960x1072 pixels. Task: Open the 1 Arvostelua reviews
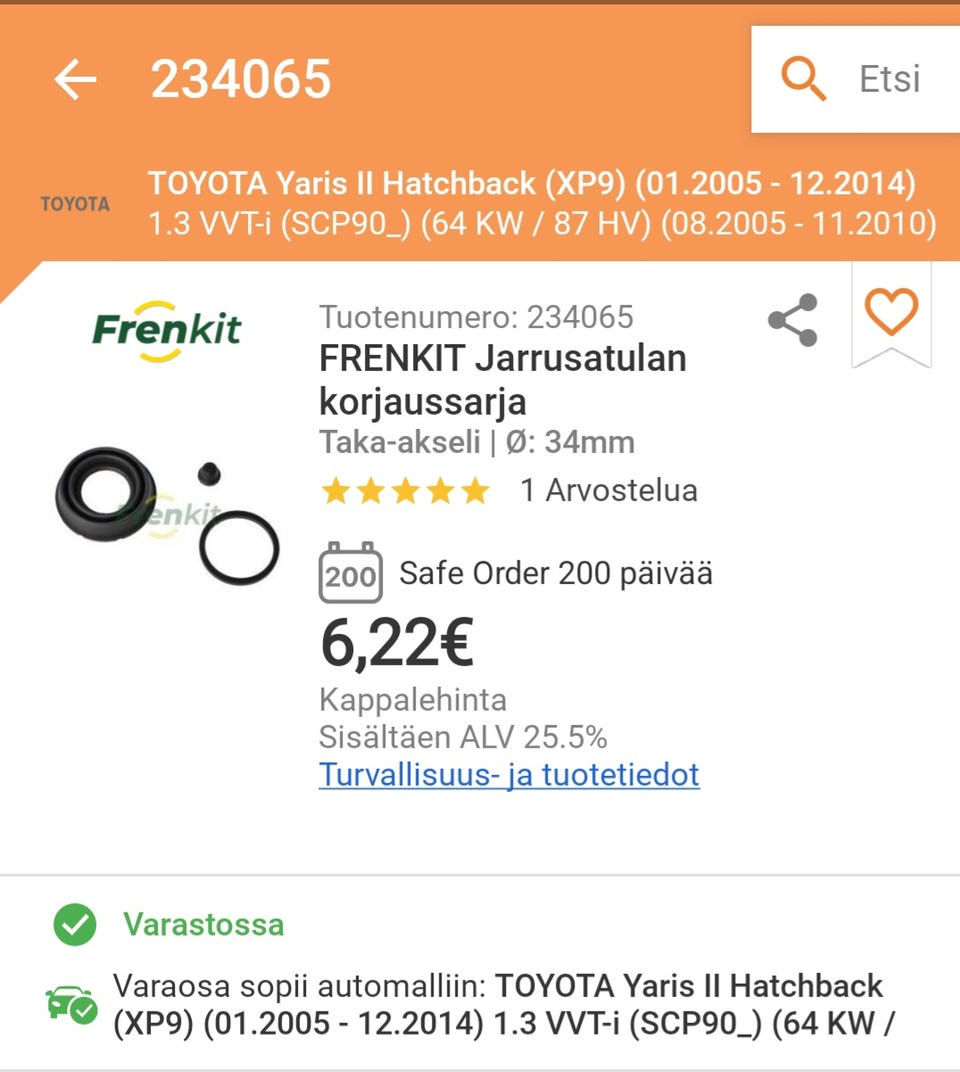(608, 491)
